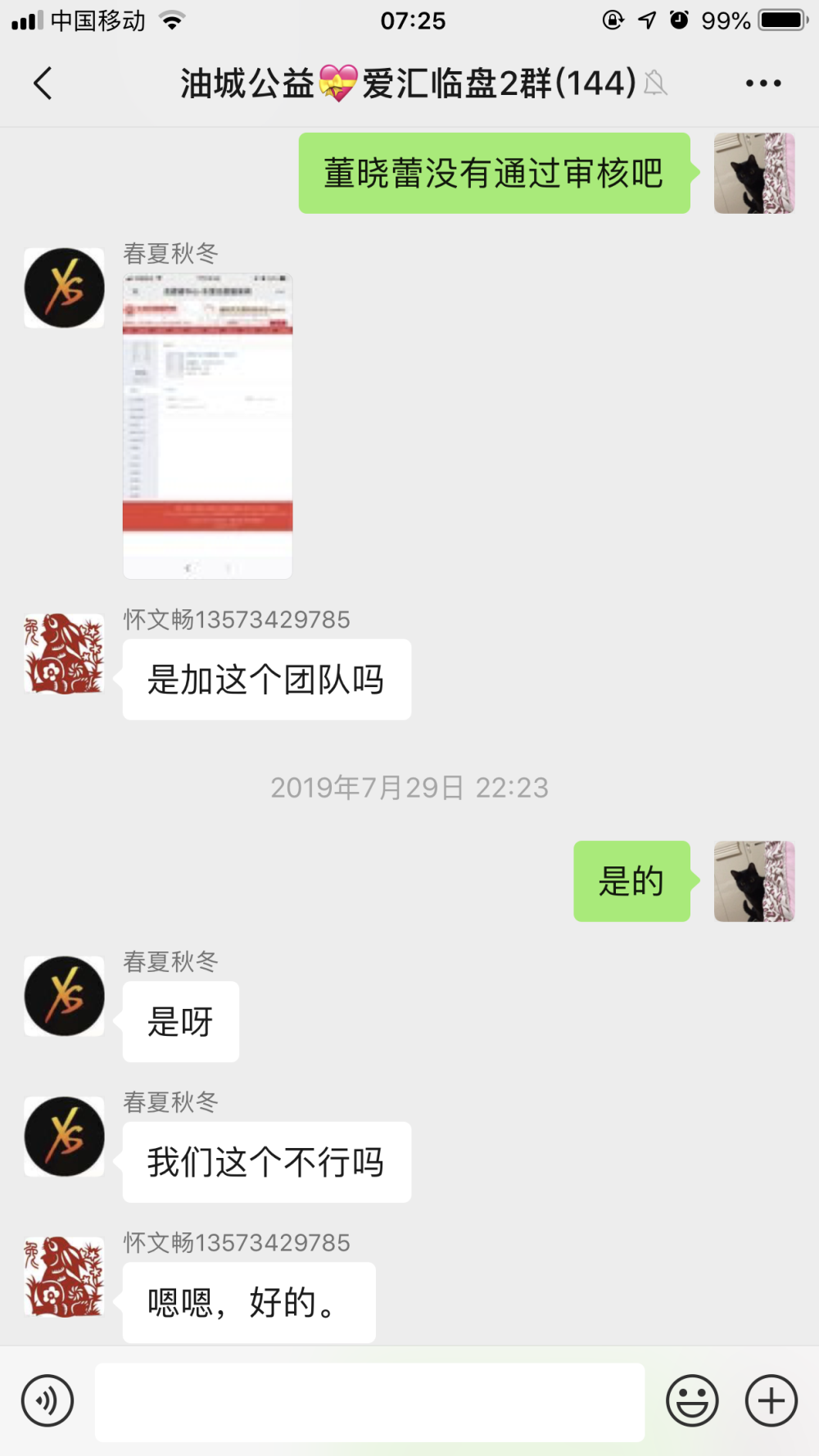The height and width of the screenshot is (1456, 819).
Task: View 春夏秋冬's profile from image message avatar
Action: pos(64,288)
